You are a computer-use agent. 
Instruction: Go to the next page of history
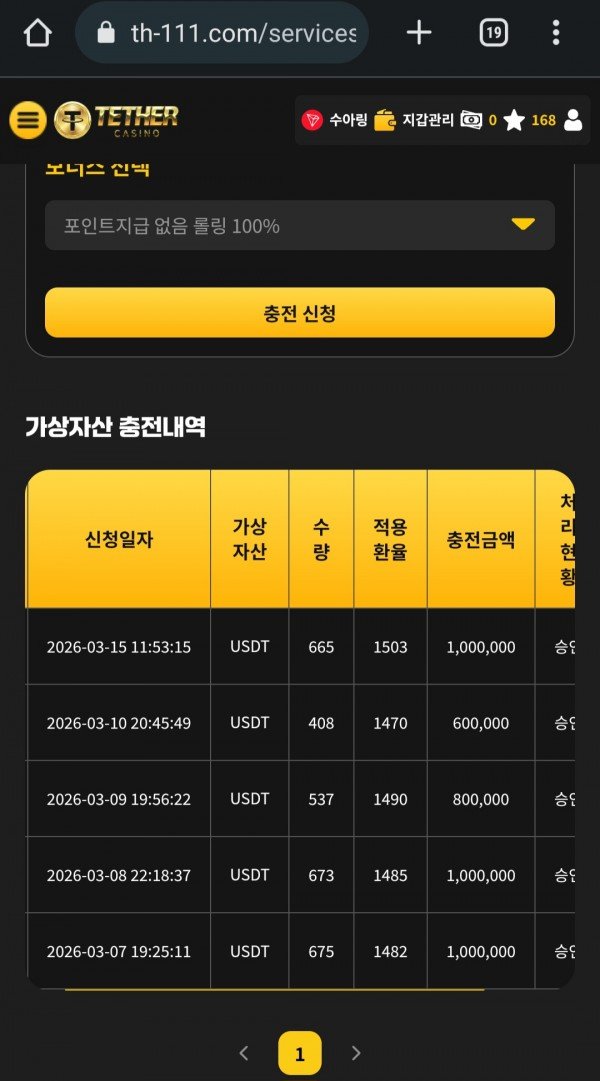[x=356, y=1053]
